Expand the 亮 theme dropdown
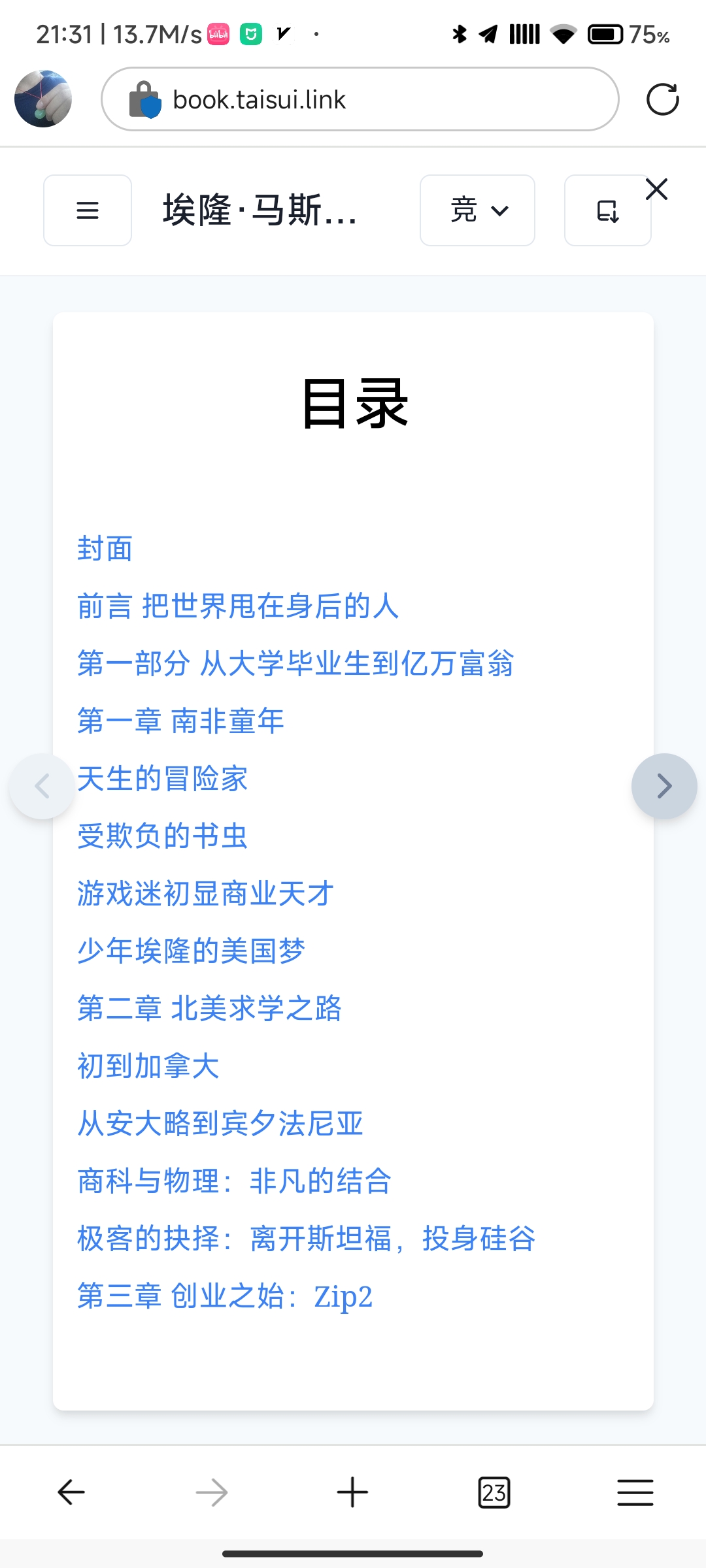The image size is (706, 1568). coord(477,210)
